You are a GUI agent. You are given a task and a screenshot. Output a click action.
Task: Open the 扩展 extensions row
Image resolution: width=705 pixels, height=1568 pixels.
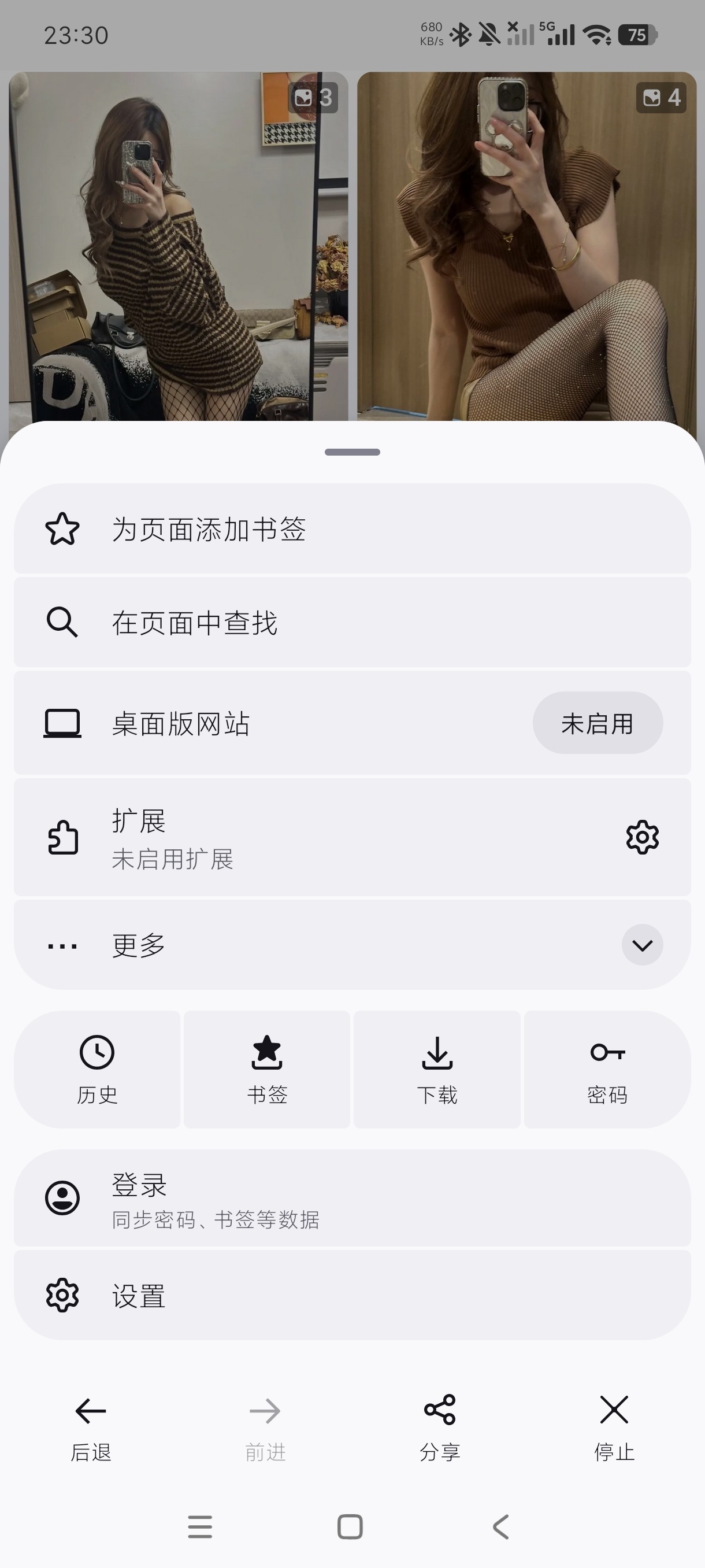tap(352, 837)
